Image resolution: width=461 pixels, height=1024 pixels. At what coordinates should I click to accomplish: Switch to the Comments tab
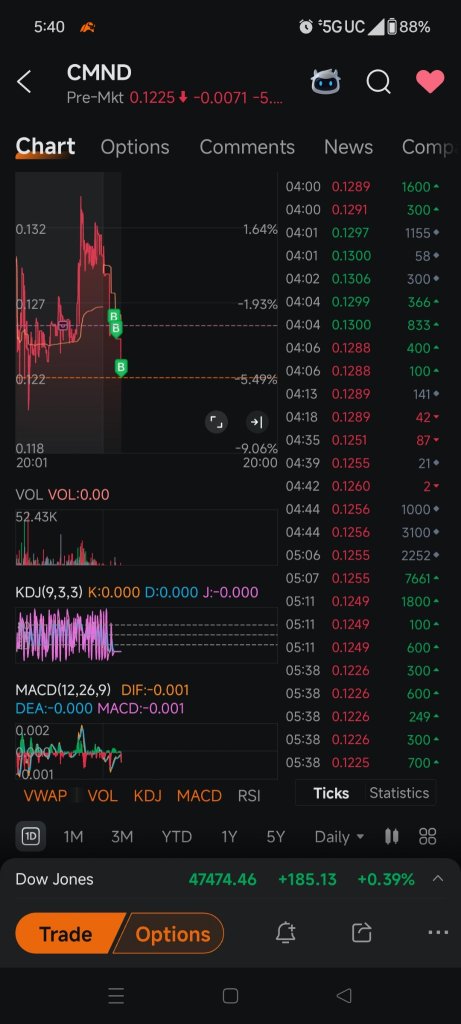(247, 147)
